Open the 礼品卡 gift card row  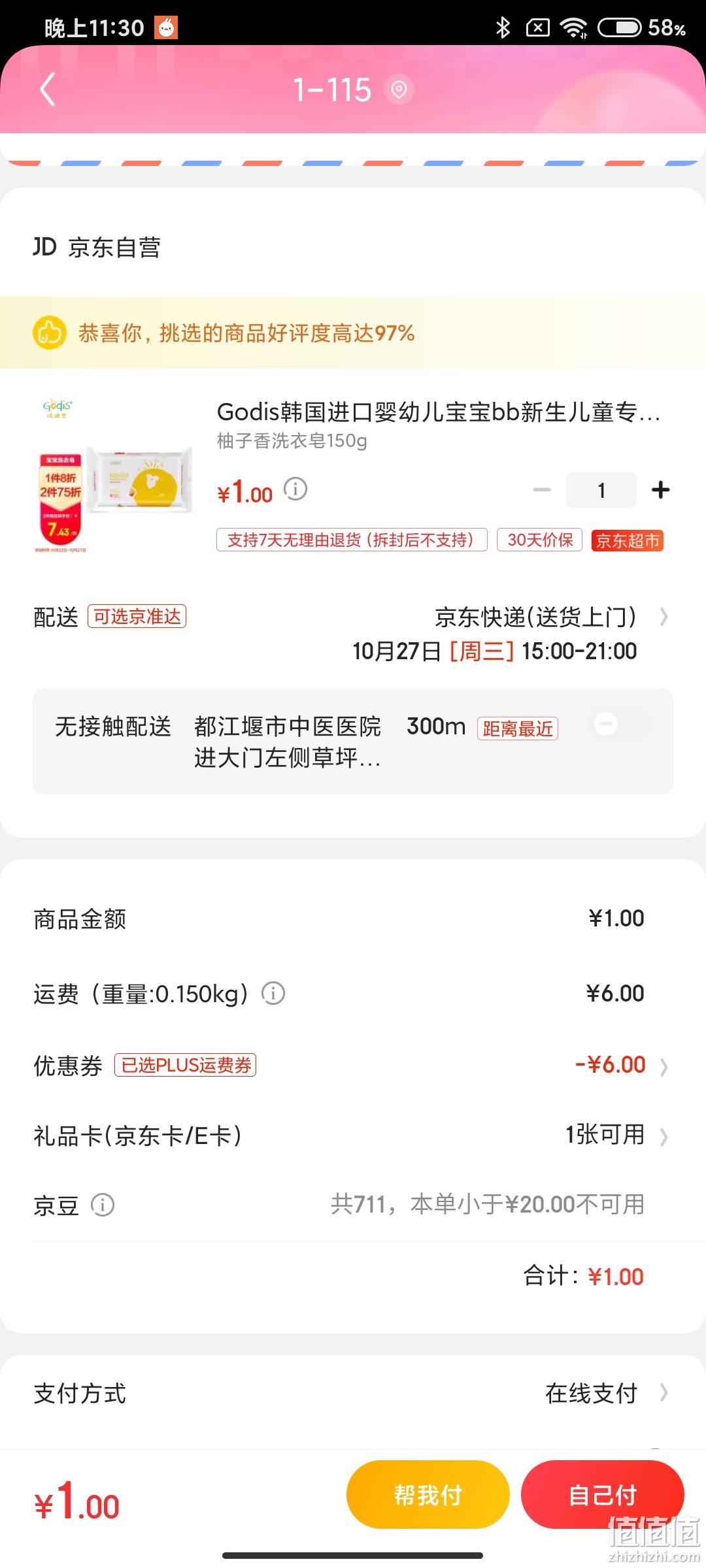[x=353, y=1136]
